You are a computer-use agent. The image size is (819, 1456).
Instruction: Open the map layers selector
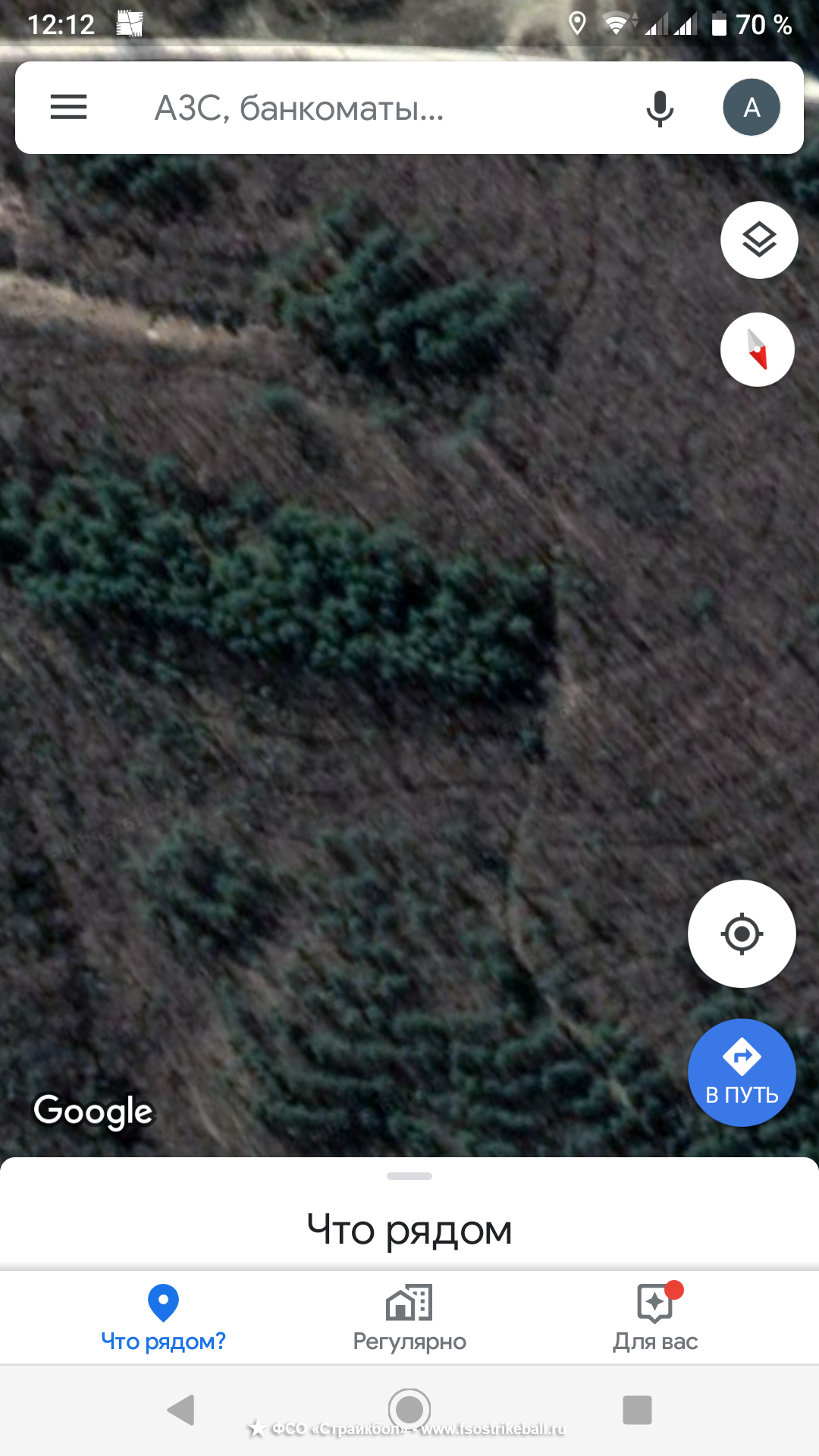758,240
